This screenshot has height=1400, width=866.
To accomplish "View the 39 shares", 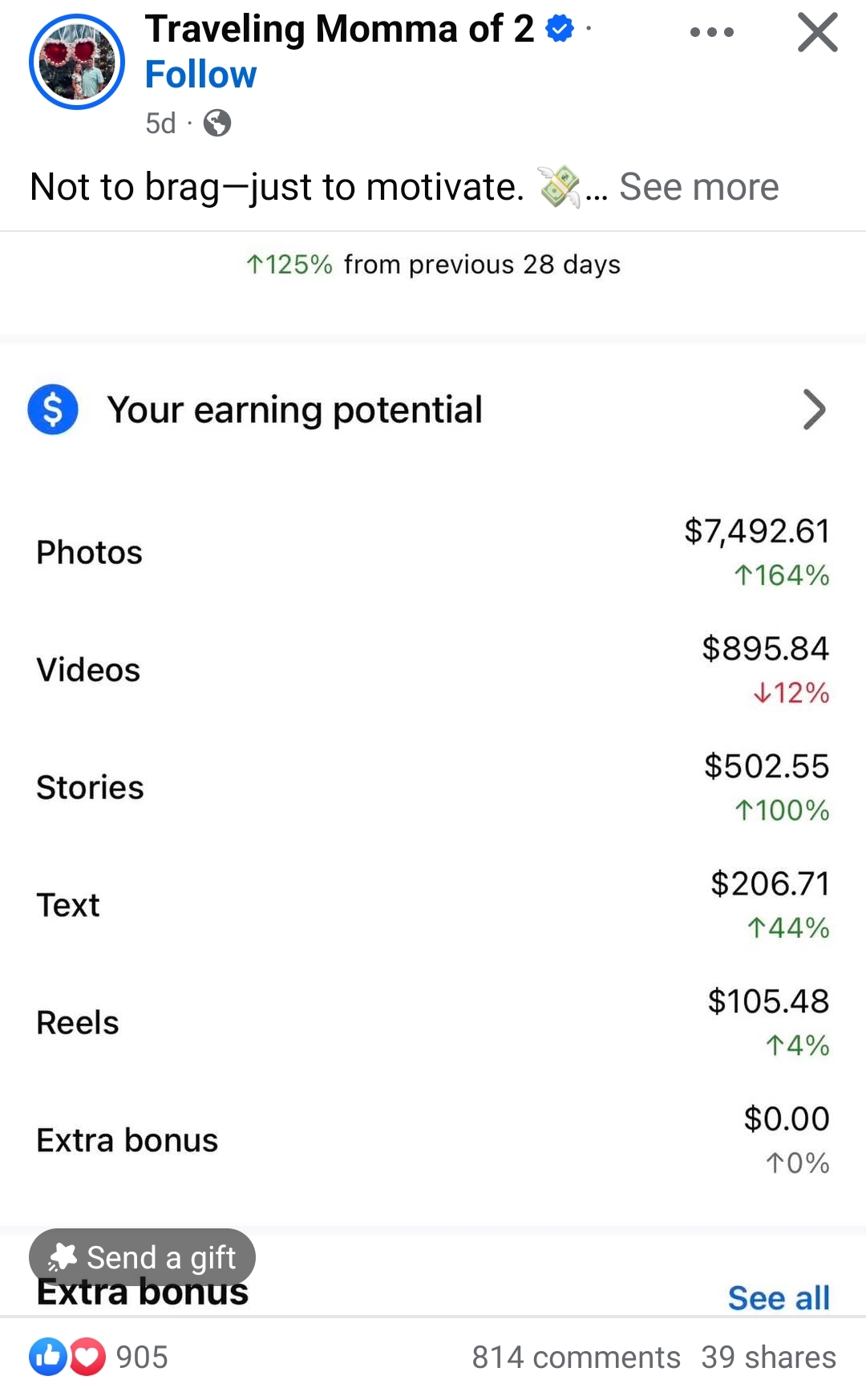I will (x=768, y=1357).
